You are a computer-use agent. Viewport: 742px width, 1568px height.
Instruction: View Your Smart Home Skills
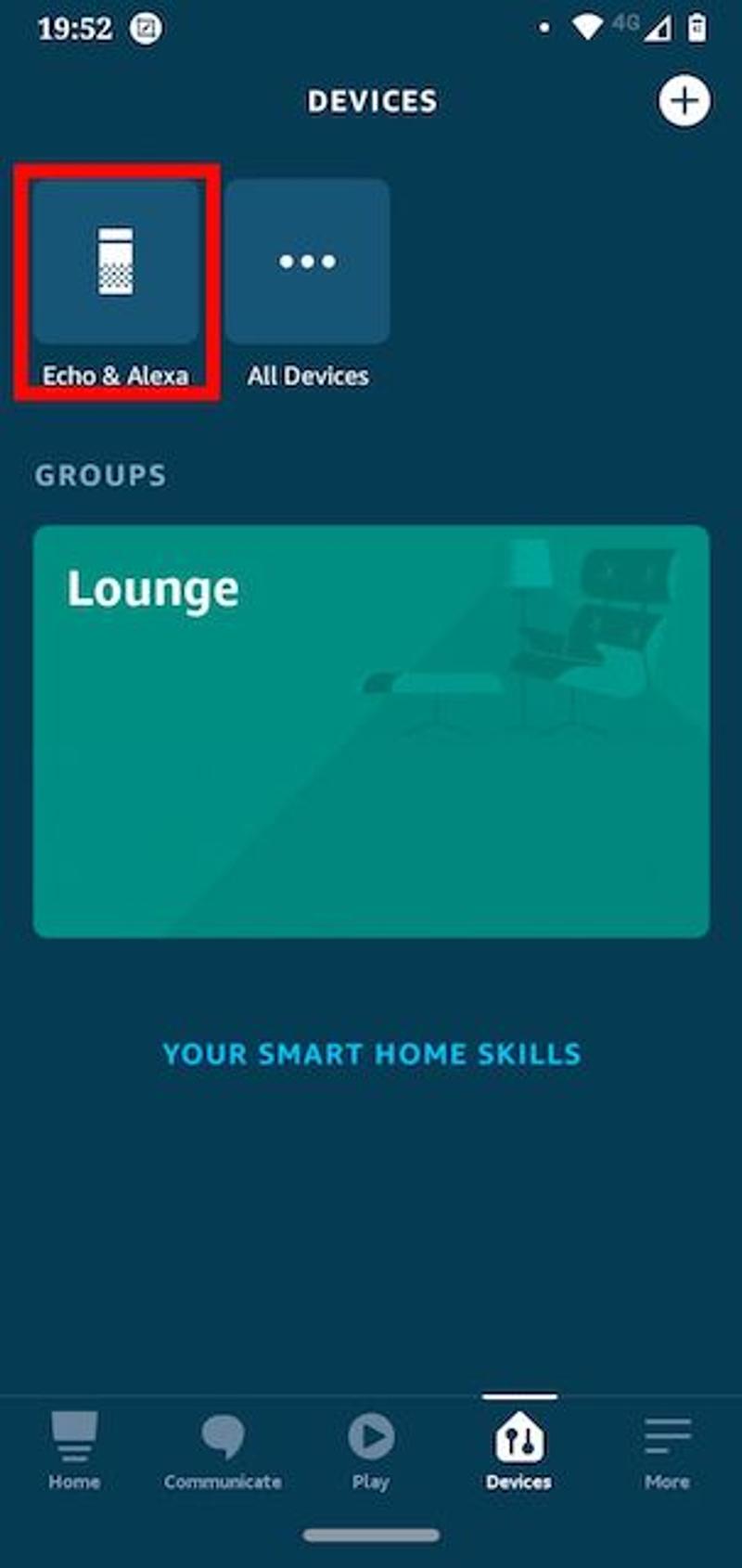[372, 1054]
